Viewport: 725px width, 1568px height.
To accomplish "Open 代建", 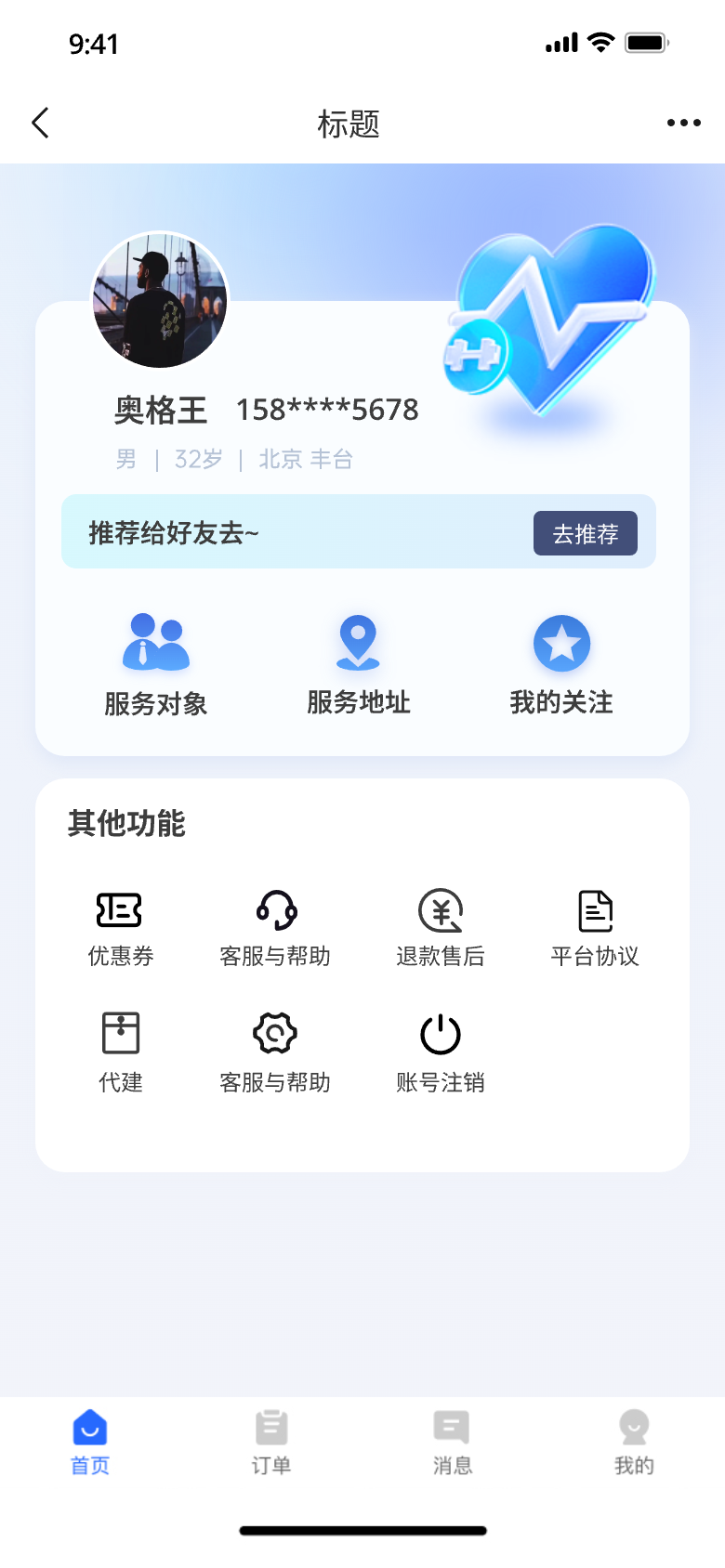I will tap(120, 1052).
